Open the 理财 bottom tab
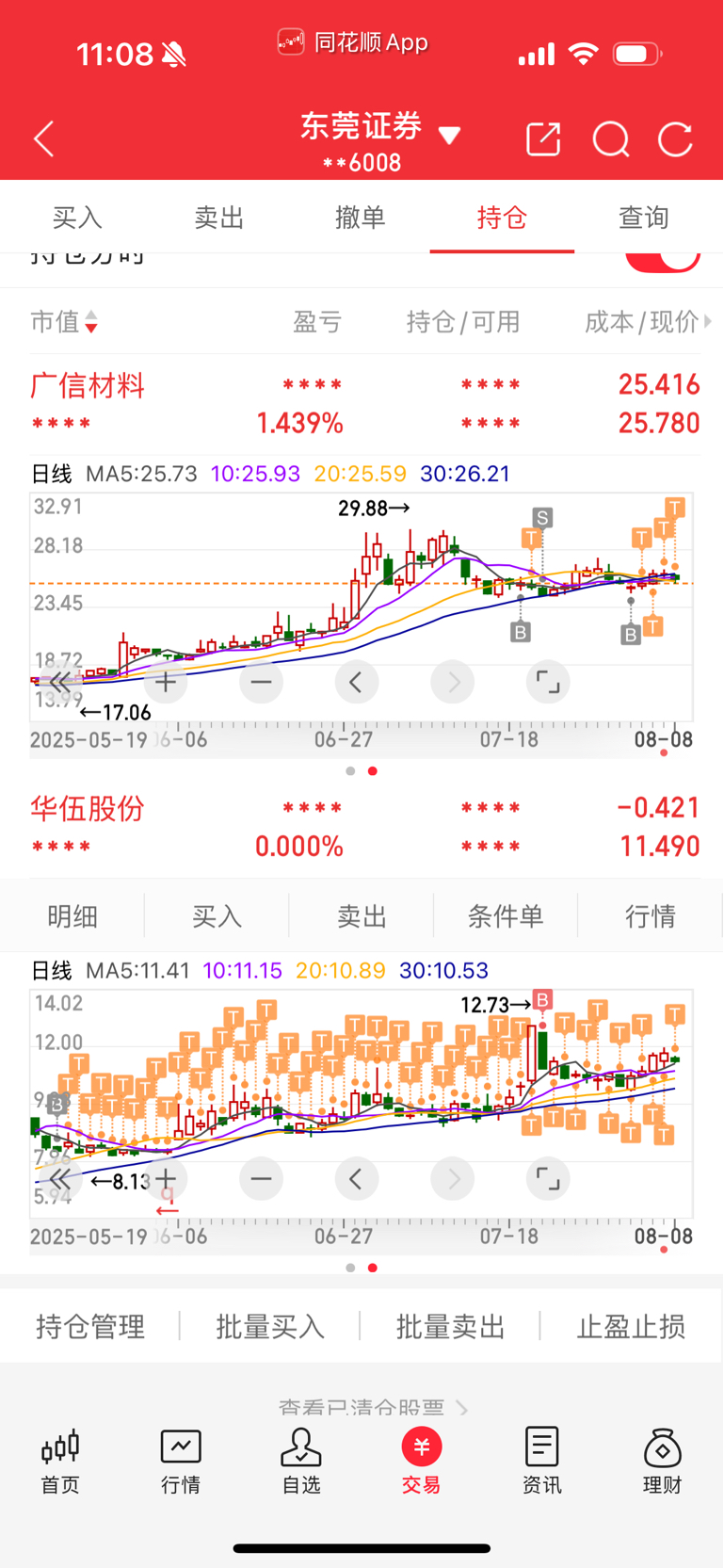Viewport: 724px width, 1568px height. [x=662, y=1461]
